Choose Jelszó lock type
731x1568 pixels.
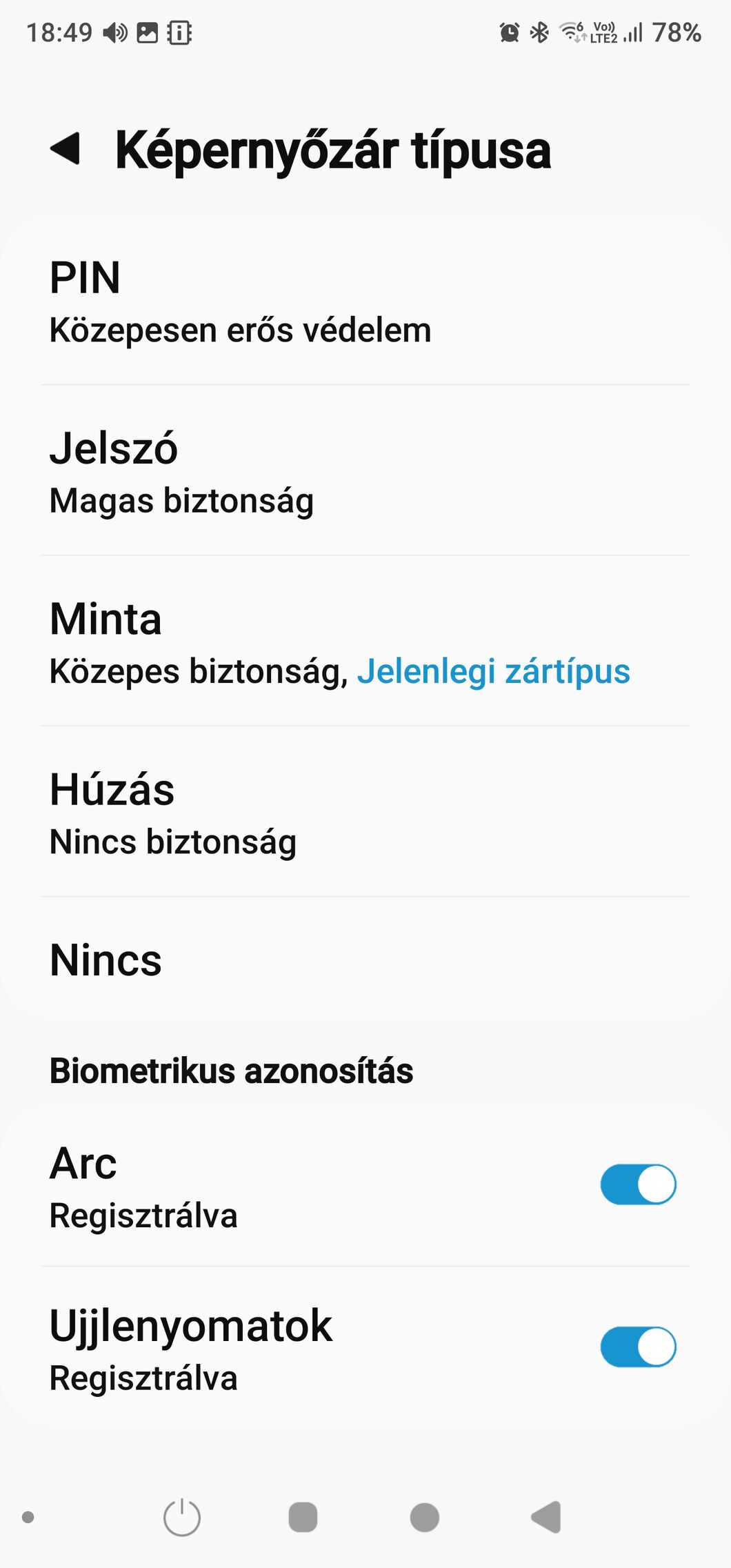(365, 470)
